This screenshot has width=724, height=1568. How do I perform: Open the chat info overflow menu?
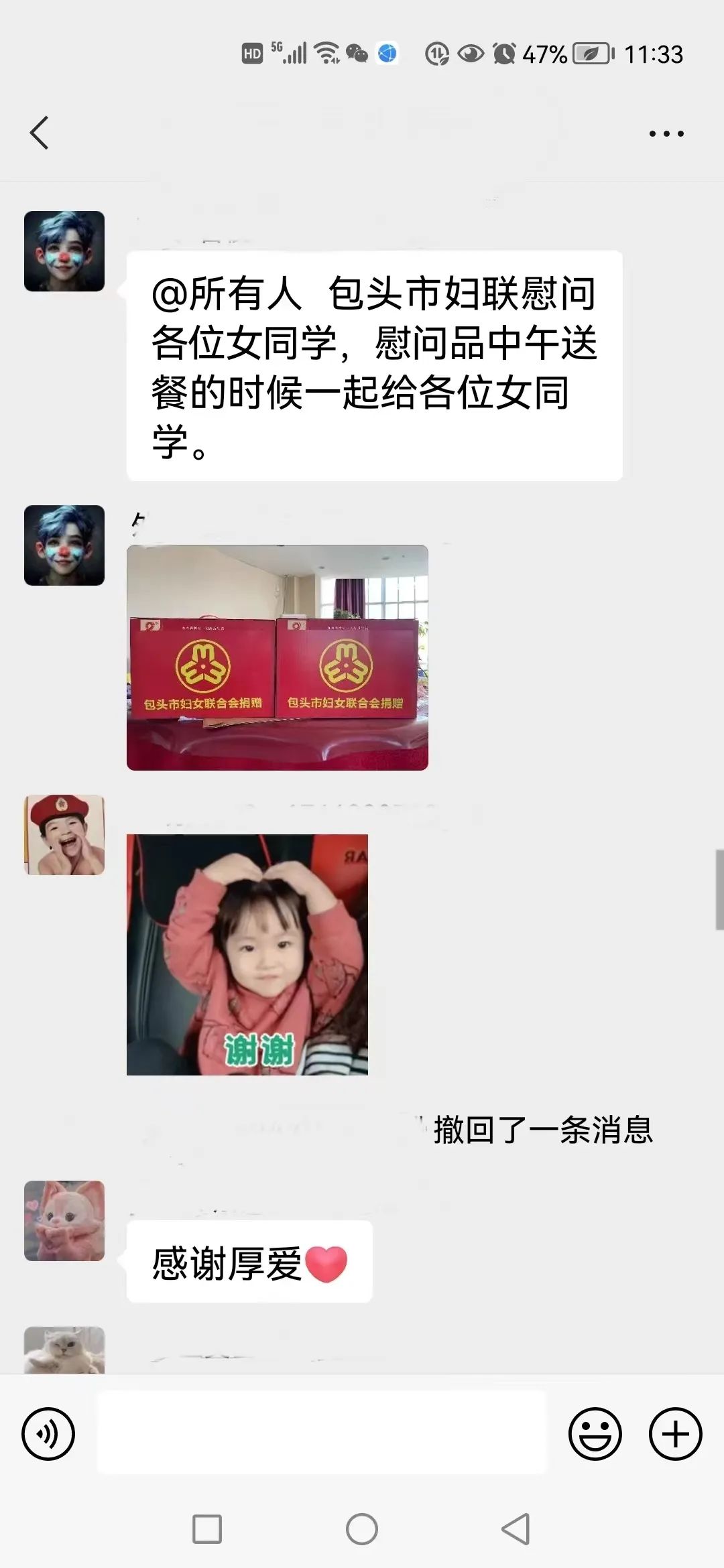(x=666, y=133)
